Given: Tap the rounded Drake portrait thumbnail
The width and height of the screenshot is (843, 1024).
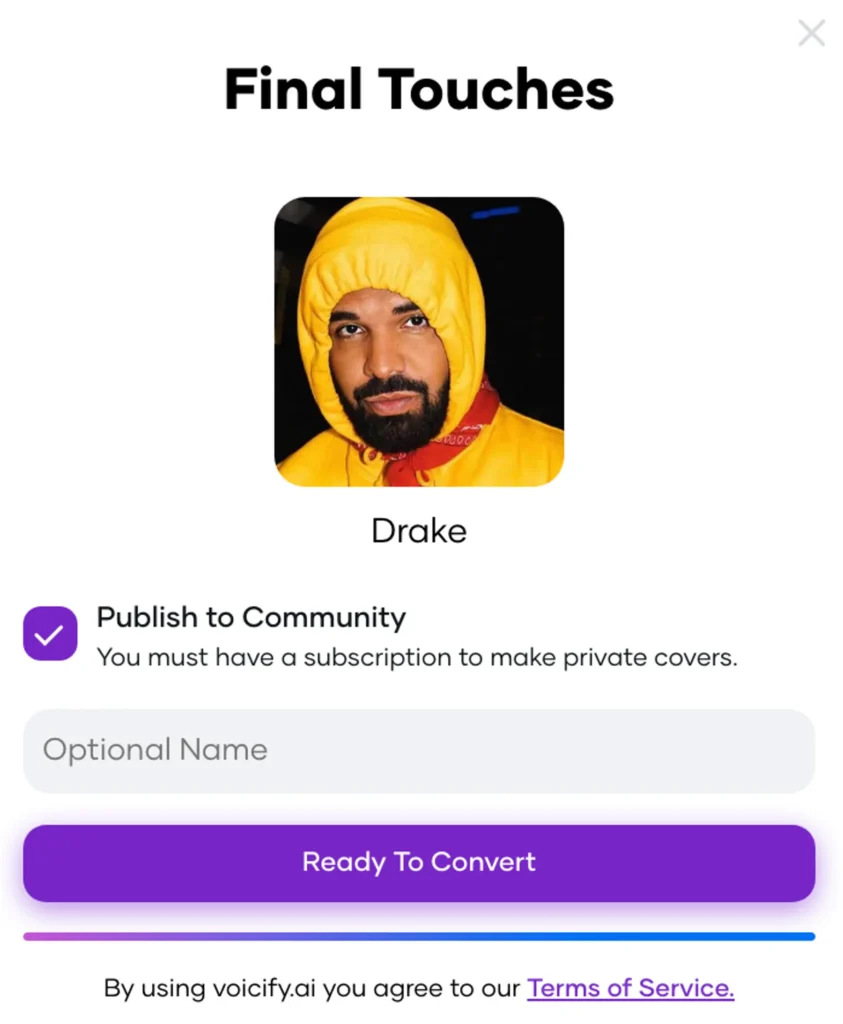Looking at the screenshot, I should coord(419,340).
